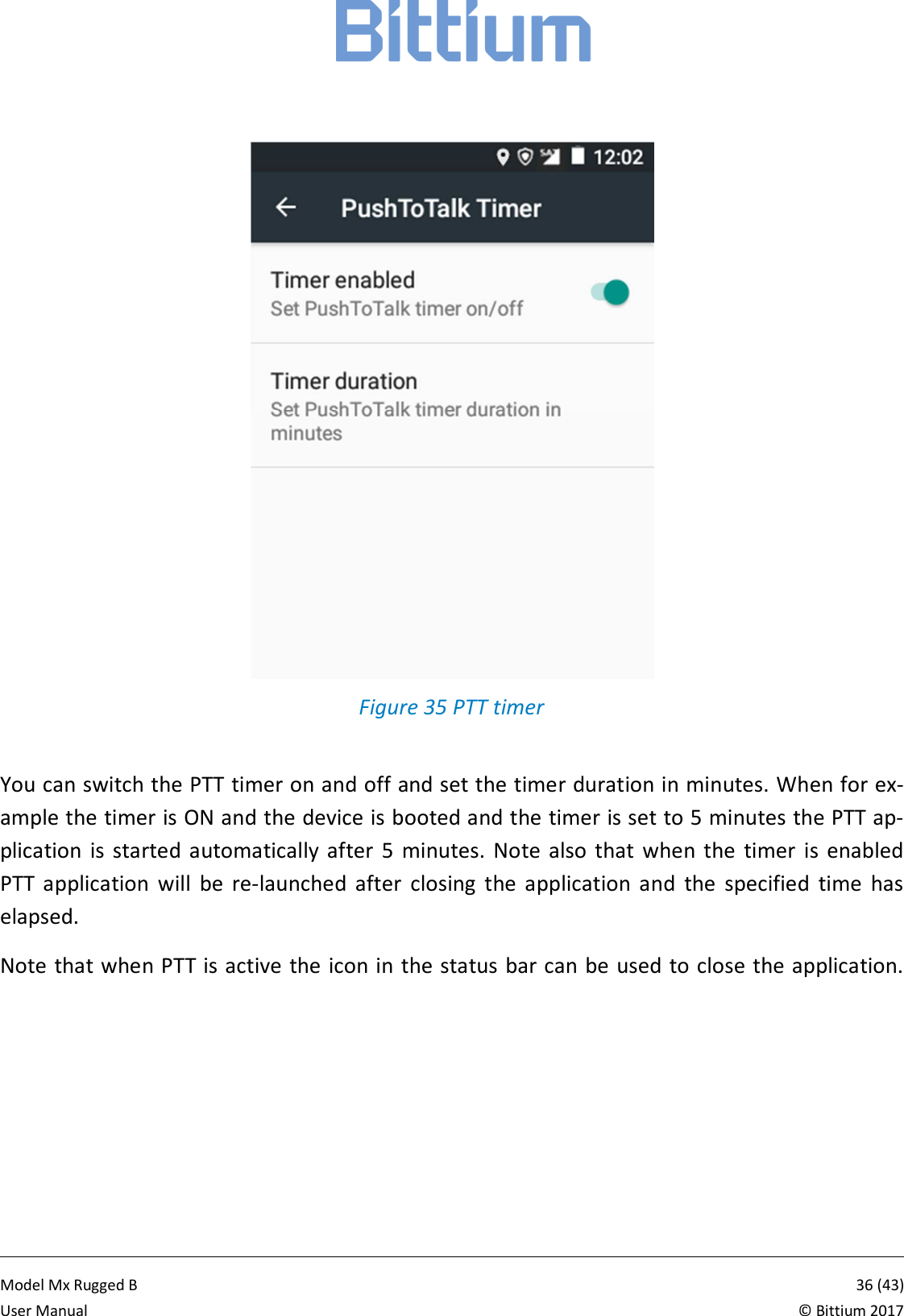Click the signal strength icon in status bar

tap(550, 155)
